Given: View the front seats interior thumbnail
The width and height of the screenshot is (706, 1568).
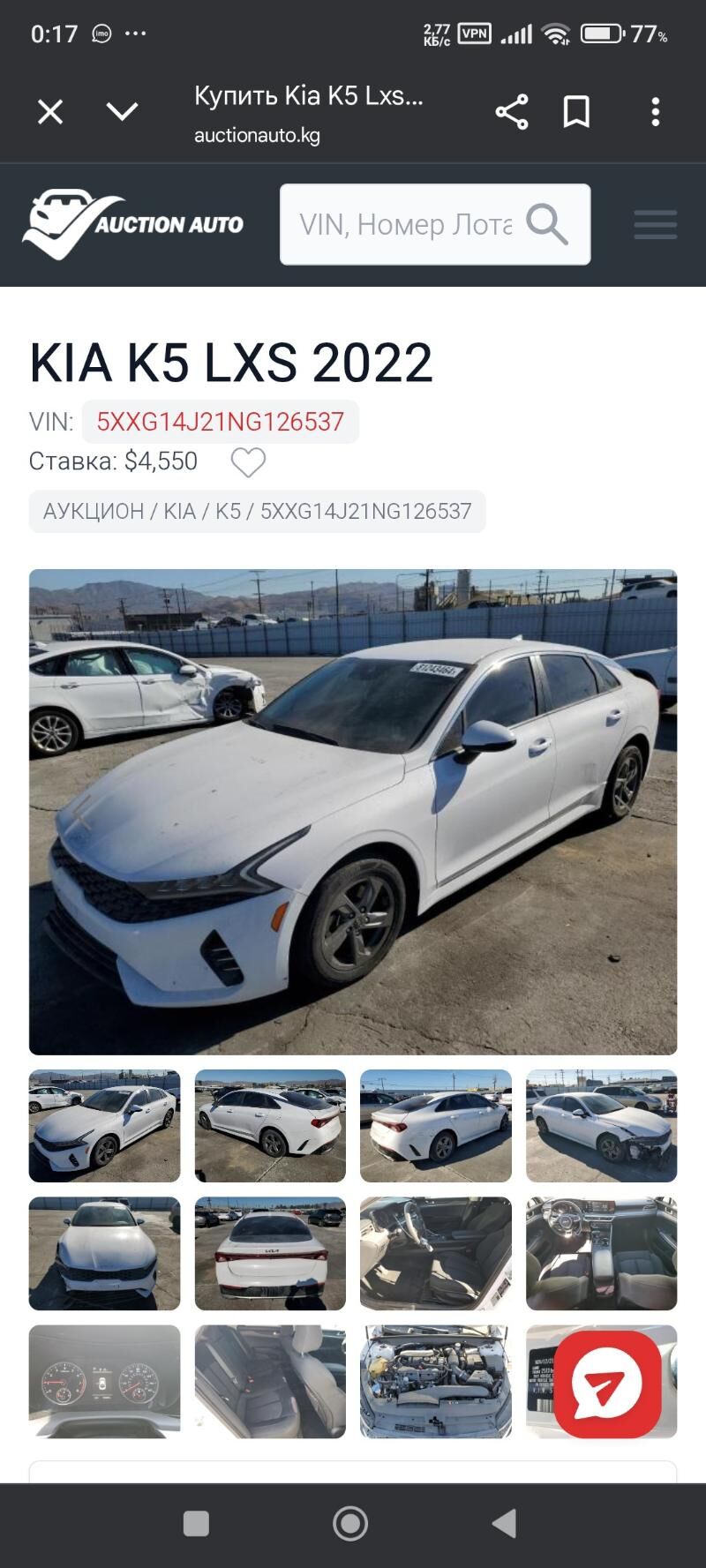Looking at the screenshot, I should 435,1253.
